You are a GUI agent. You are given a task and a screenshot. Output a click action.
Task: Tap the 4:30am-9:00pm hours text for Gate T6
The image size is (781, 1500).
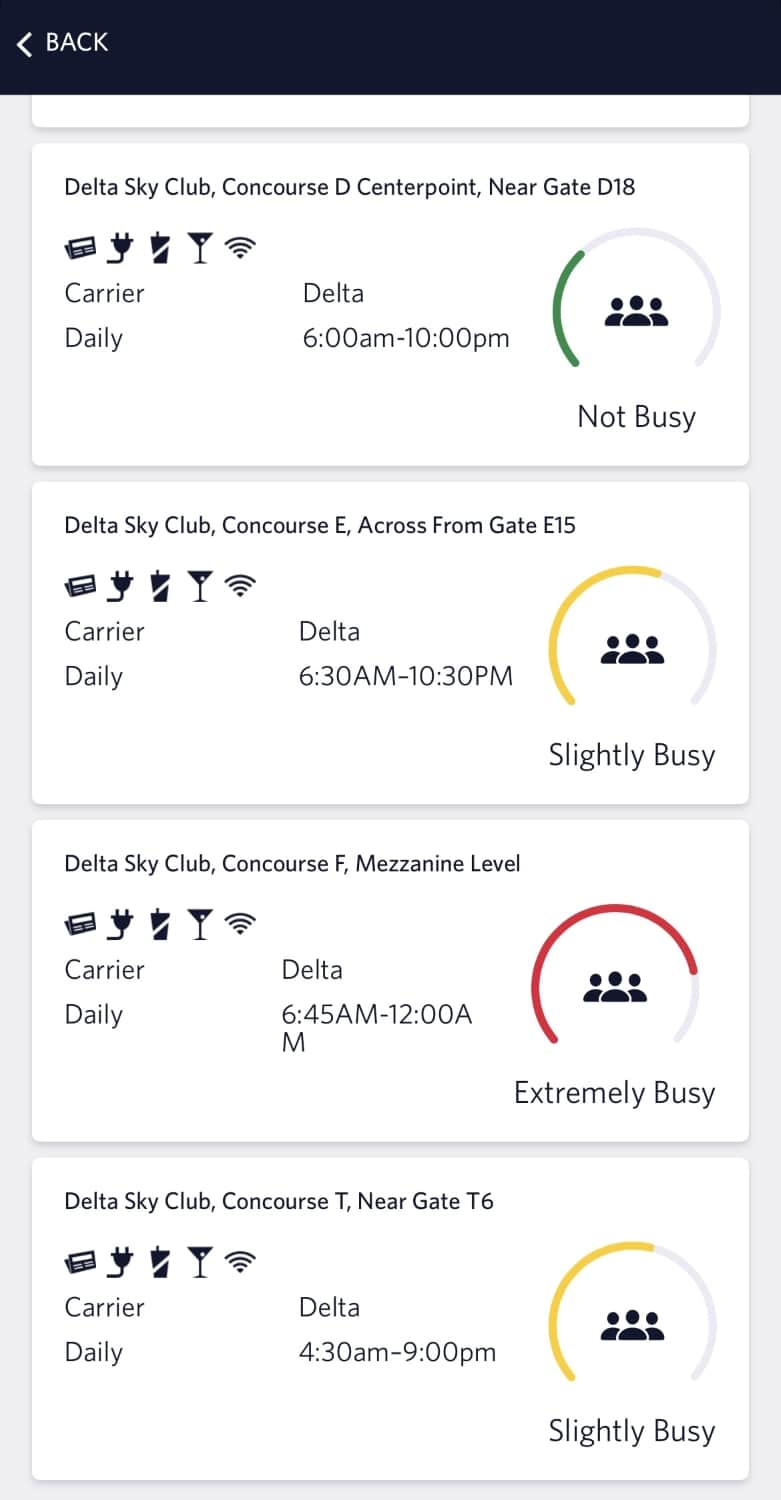tap(397, 1351)
